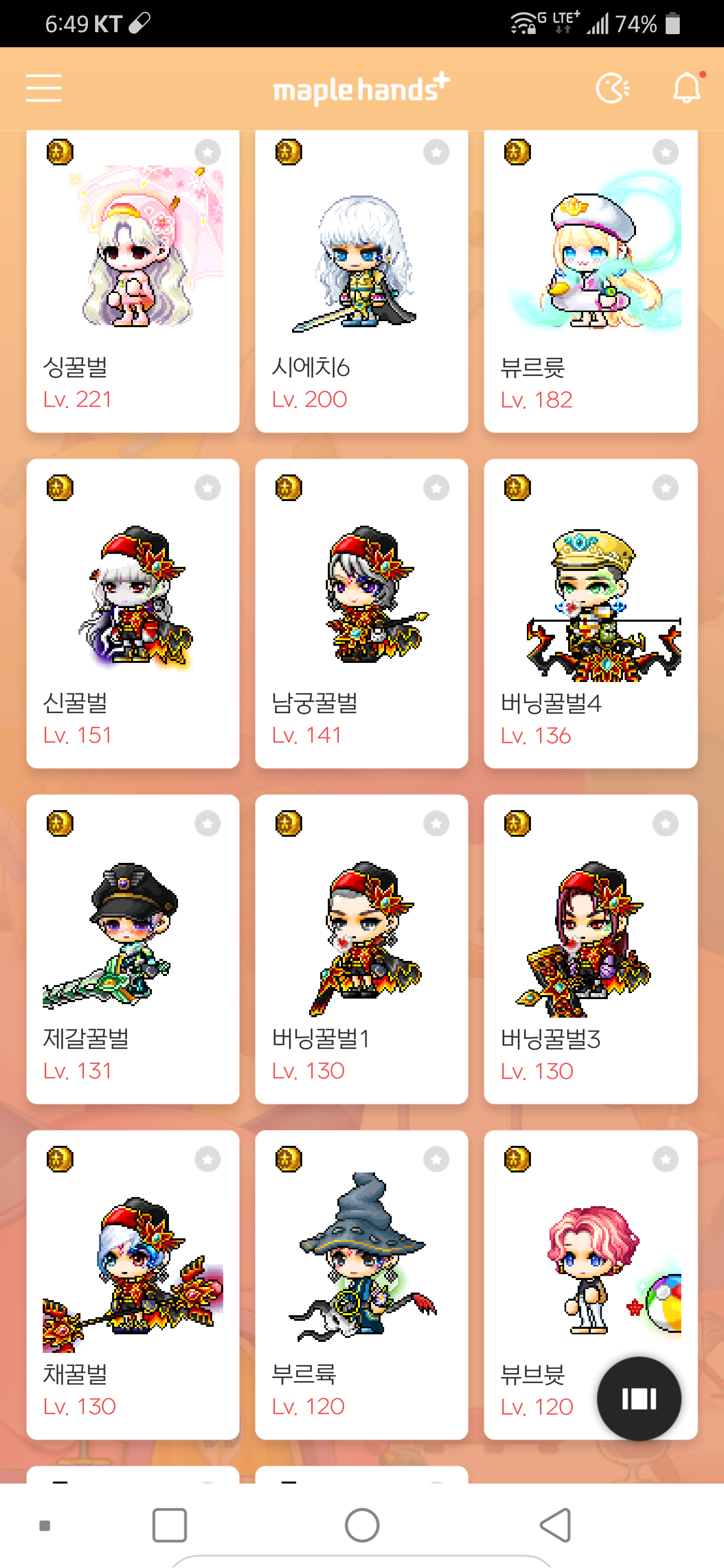Tap the cookie icon in header
Viewport: 724px width, 1568px height.
point(612,89)
